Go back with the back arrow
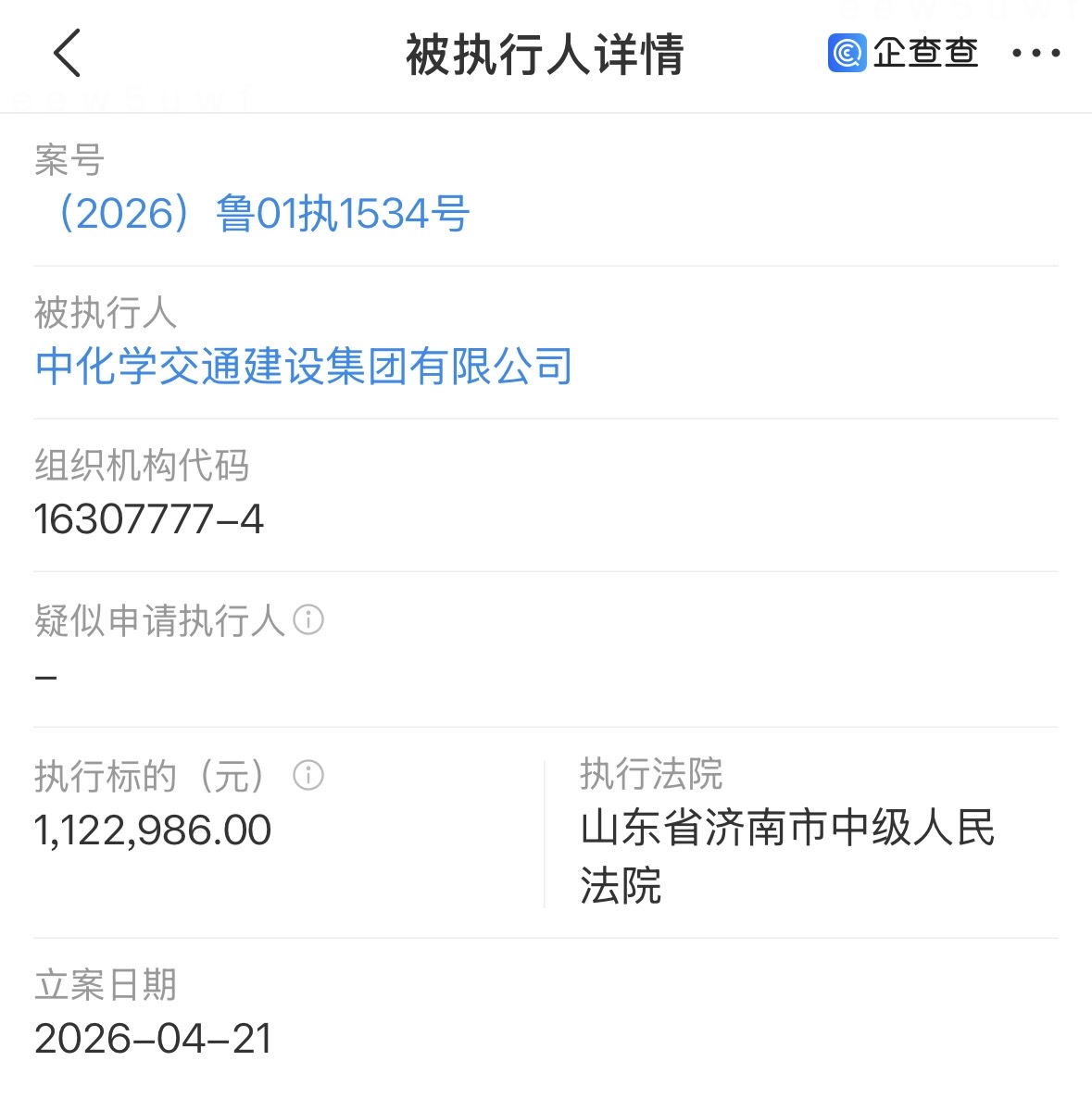 click(67, 53)
